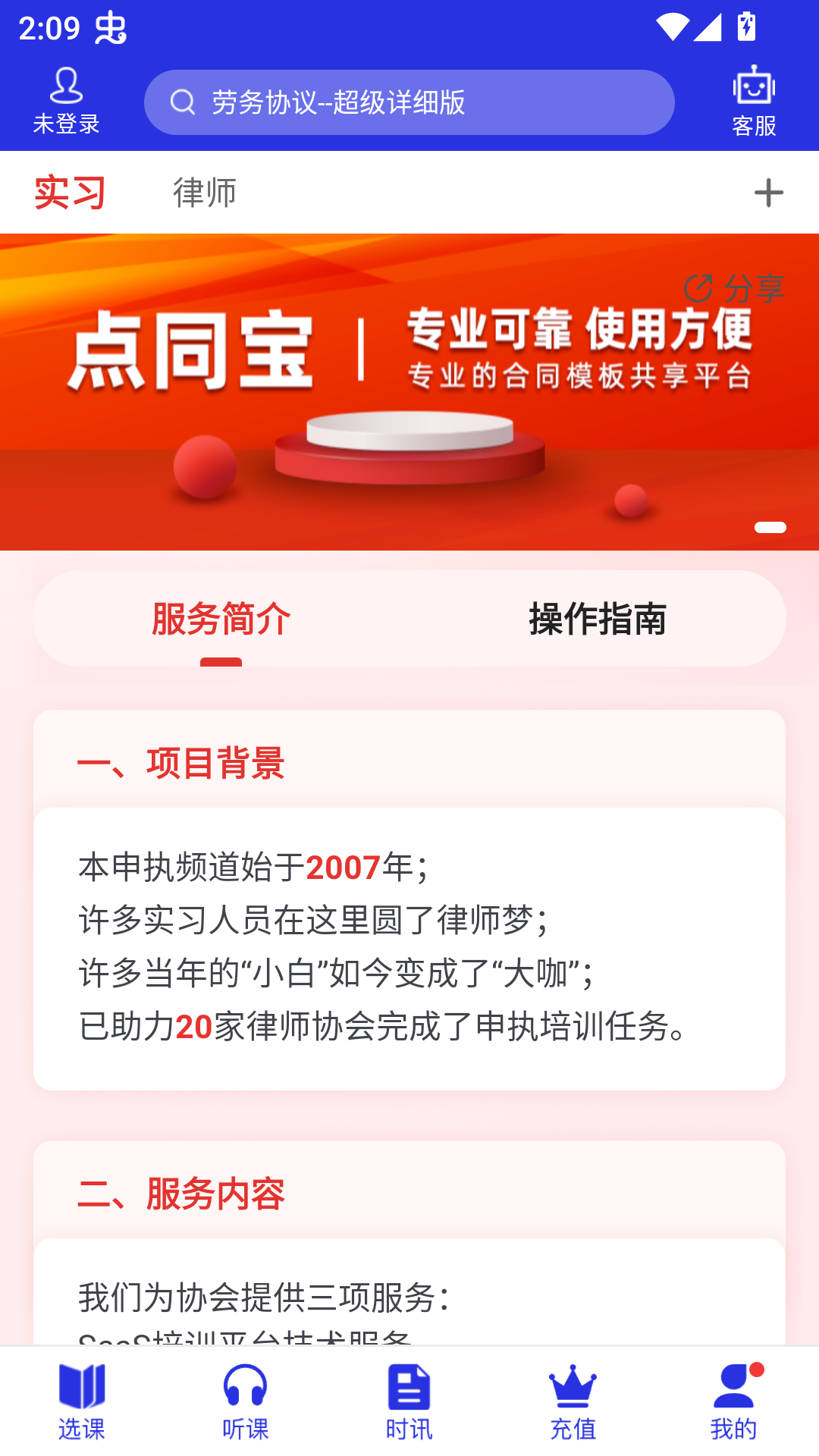Tap the red 2007 highlighted text
819x1456 pixels.
[344, 870]
